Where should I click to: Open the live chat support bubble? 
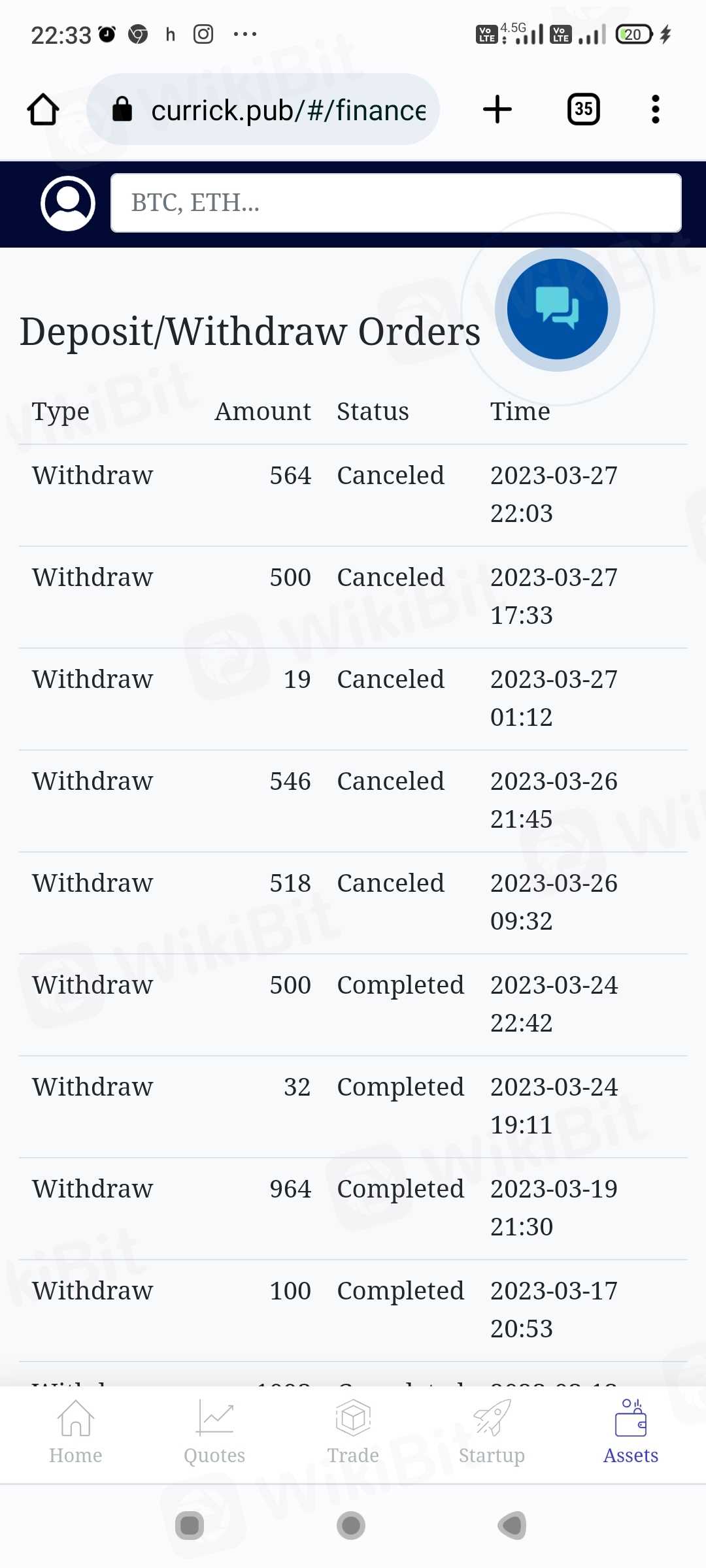(557, 309)
